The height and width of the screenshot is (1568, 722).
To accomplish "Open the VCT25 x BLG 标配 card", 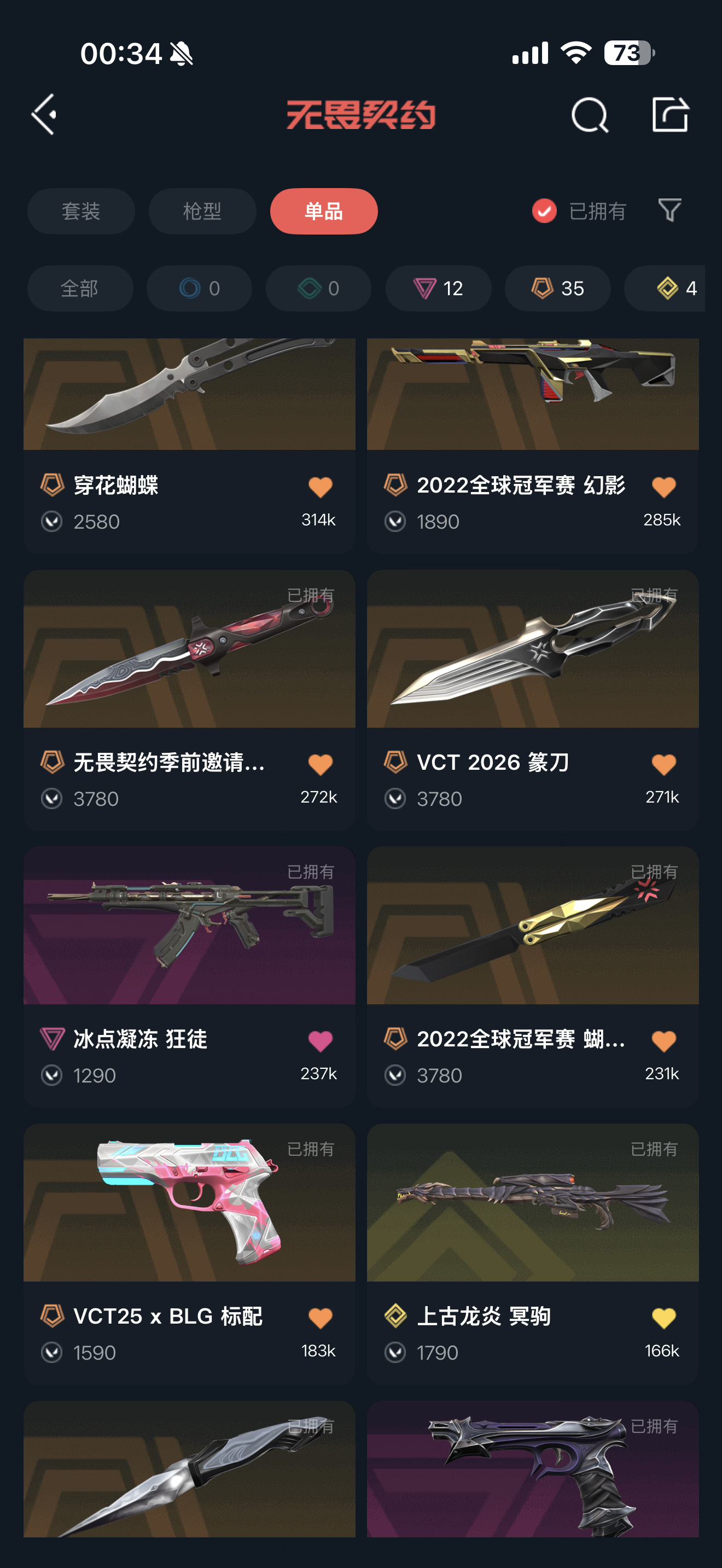I will tap(189, 1254).
